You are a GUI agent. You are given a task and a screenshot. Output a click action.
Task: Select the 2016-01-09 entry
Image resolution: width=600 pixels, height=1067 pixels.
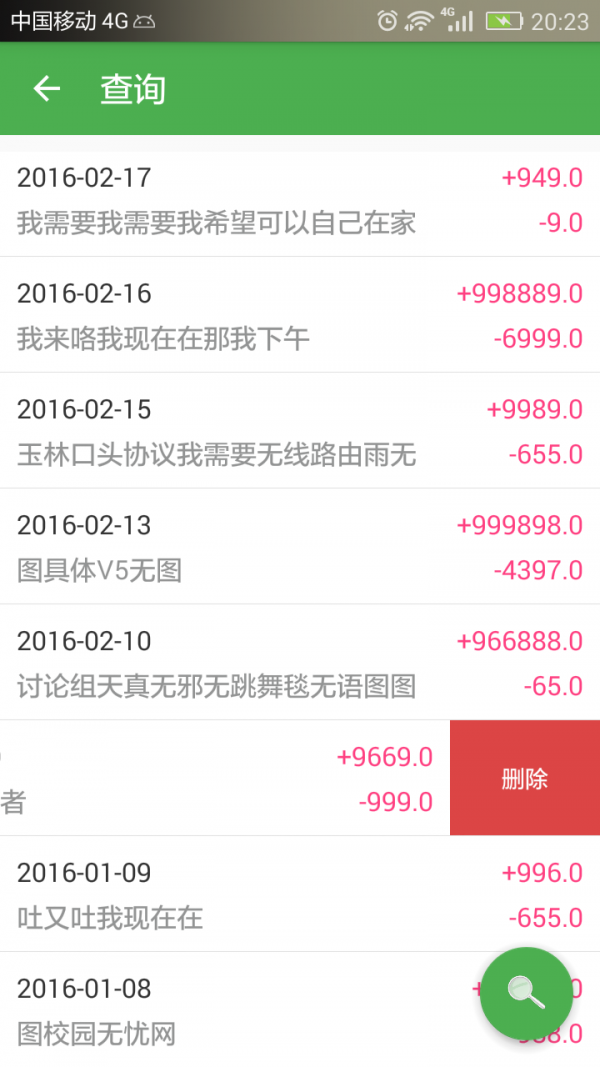coord(300,894)
